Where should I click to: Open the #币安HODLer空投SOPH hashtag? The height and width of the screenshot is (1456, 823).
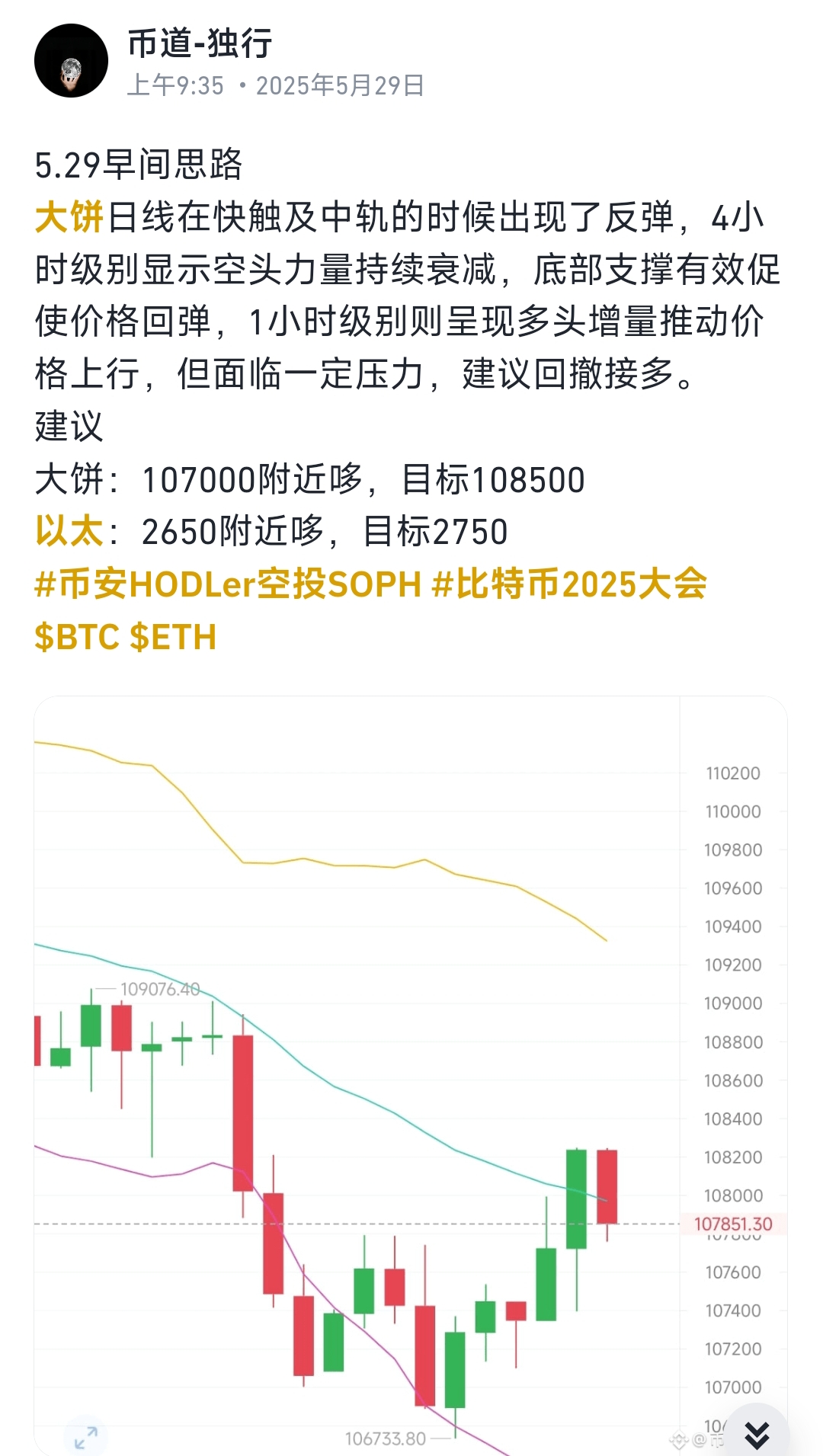pos(228,584)
